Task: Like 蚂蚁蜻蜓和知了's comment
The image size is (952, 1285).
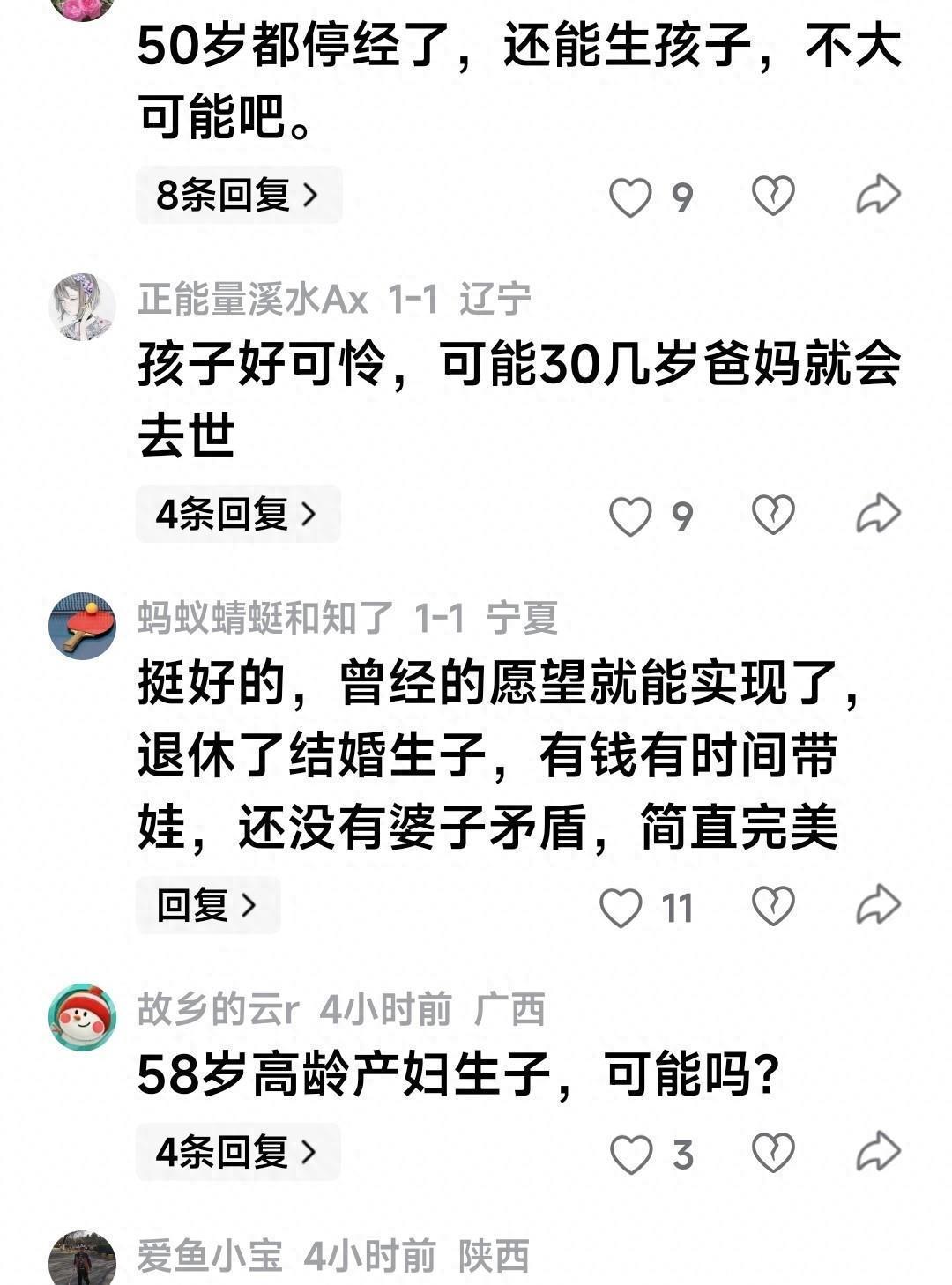Action: pos(621,908)
